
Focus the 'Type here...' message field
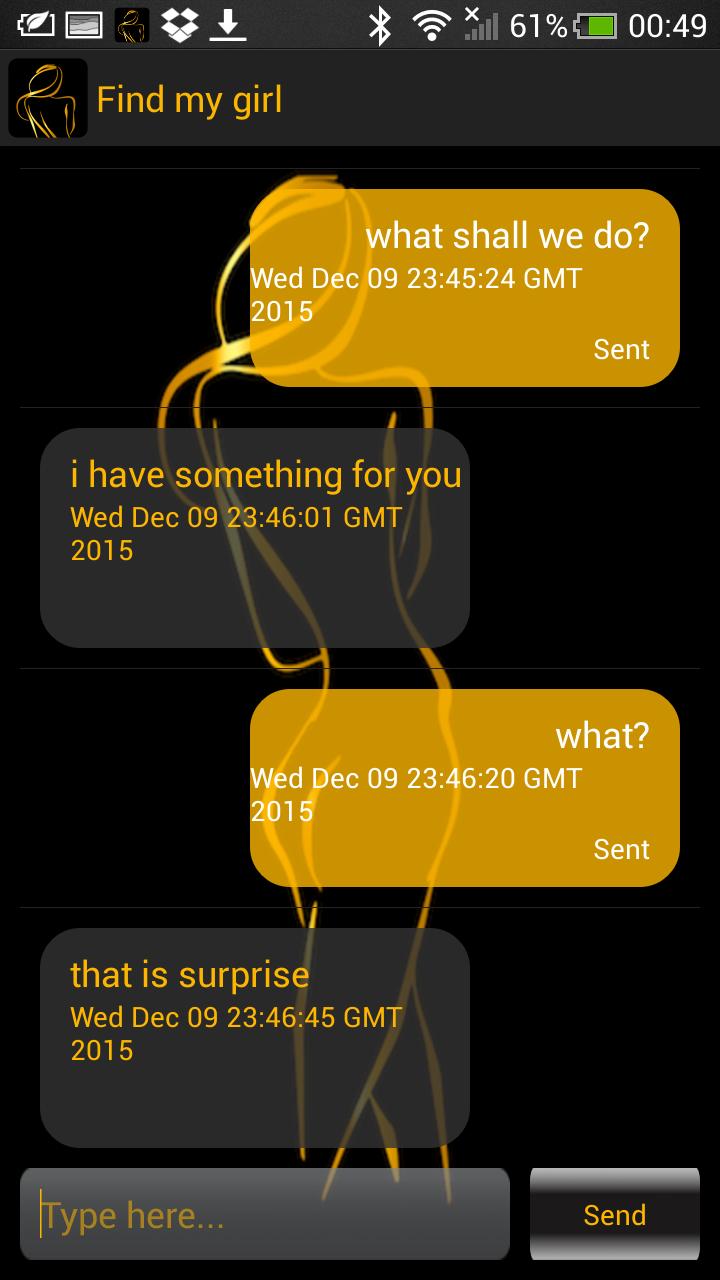coord(265,1214)
